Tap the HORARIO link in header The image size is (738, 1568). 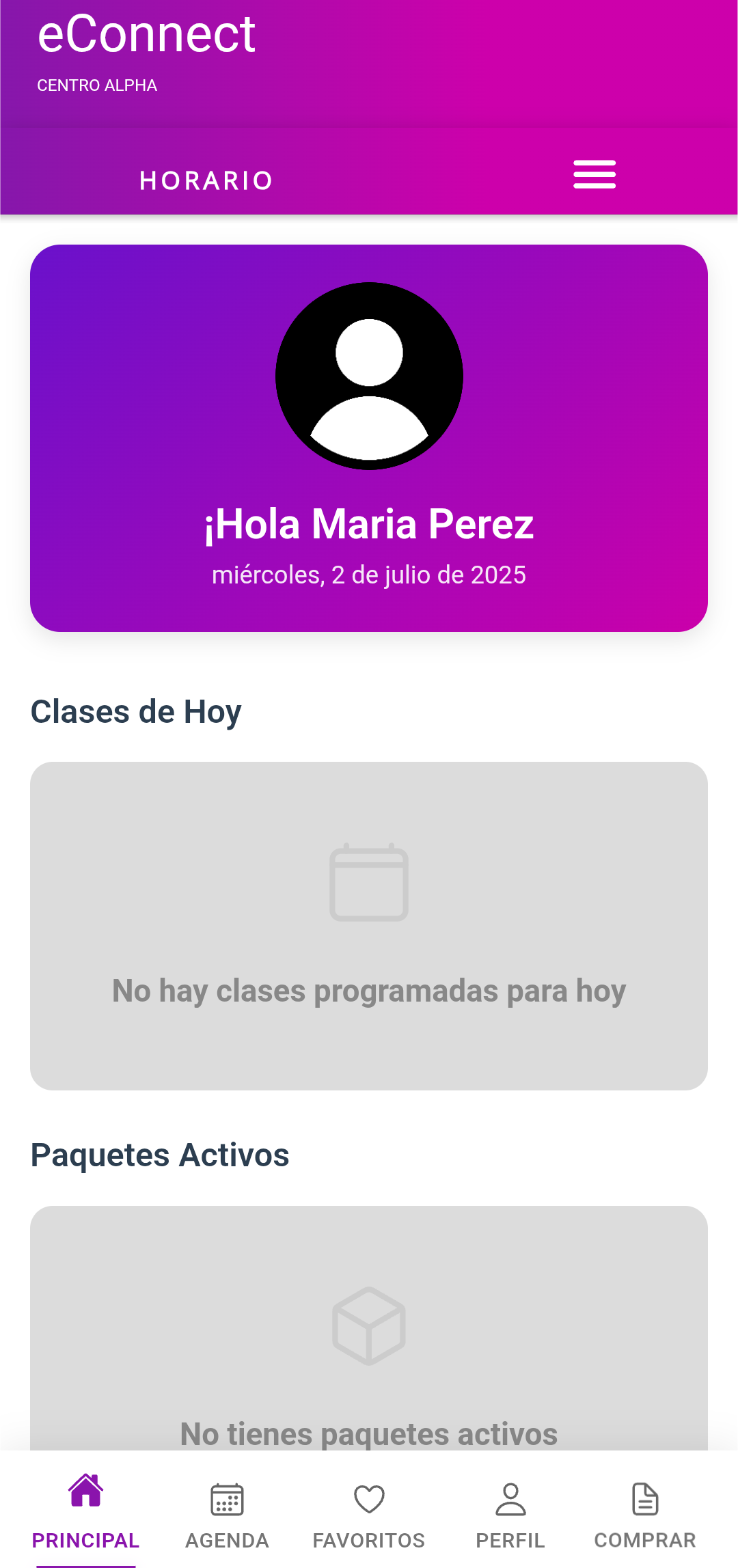[206, 180]
